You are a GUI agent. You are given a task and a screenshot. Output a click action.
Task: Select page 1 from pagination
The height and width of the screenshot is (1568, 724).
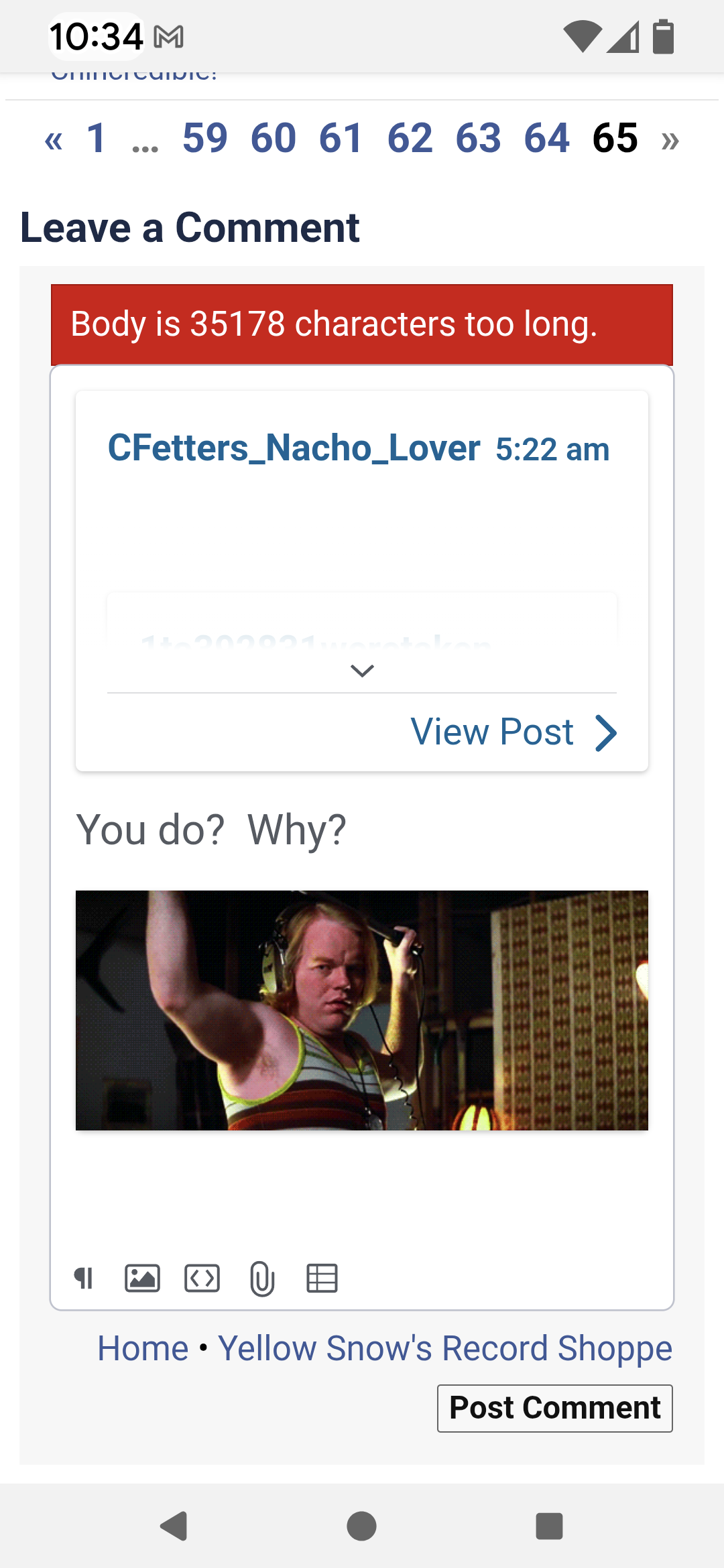click(x=96, y=139)
